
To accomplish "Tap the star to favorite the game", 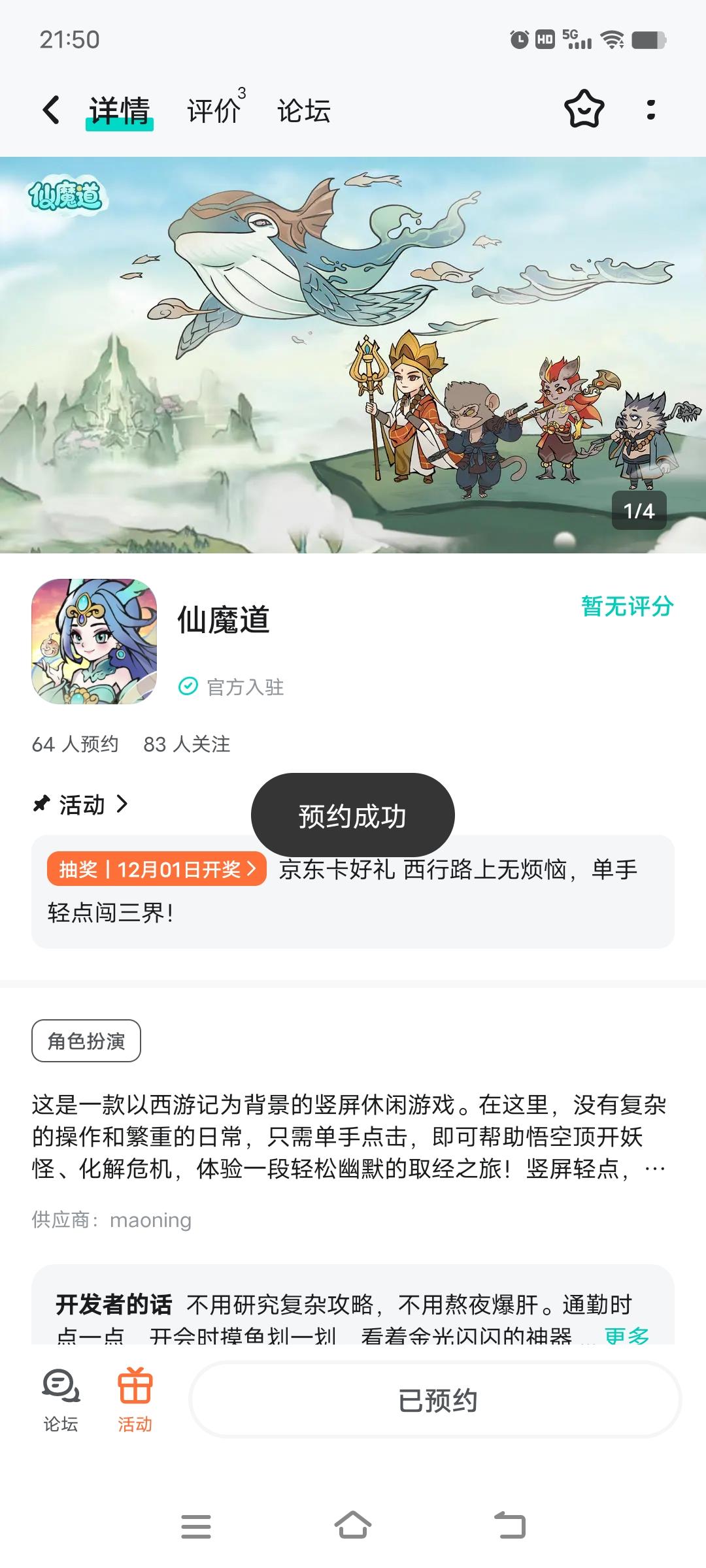I will [585, 110].
